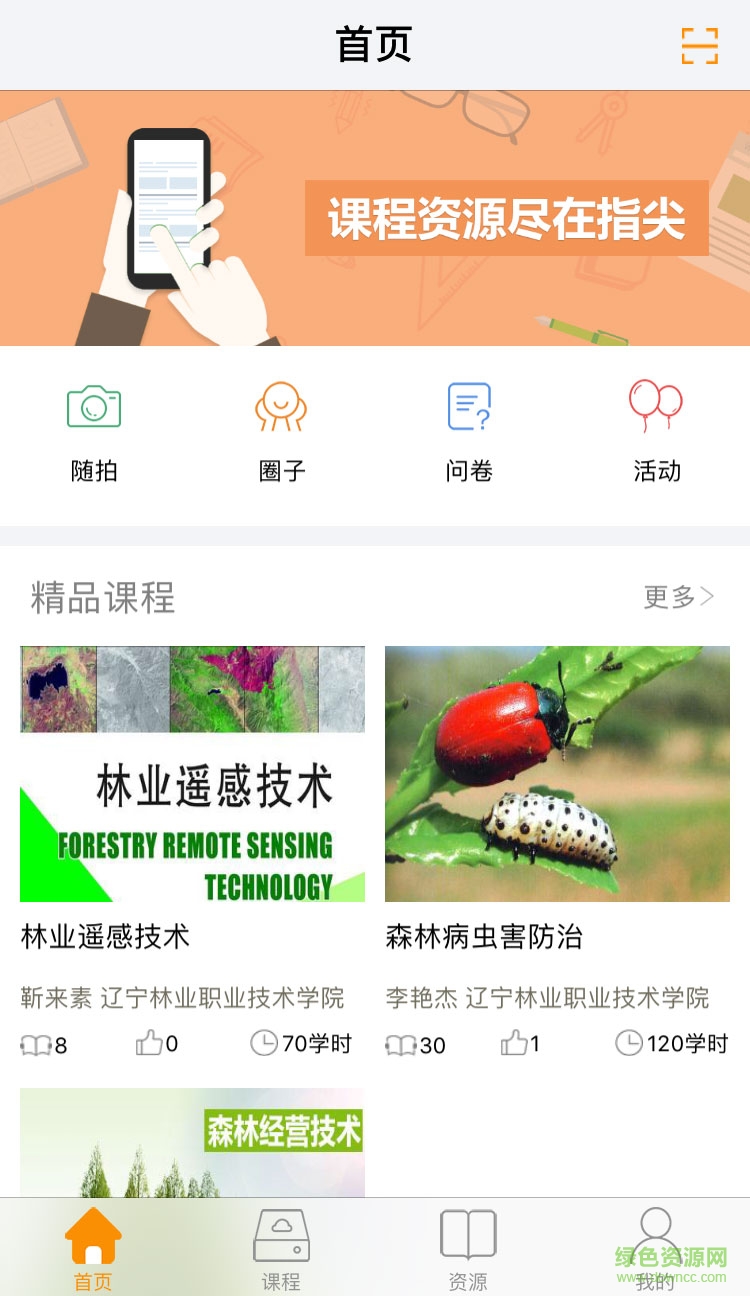Tap the 林业遥感技术 course cover thumbnail
The image size is (750, 1296).
coord(192,774)
